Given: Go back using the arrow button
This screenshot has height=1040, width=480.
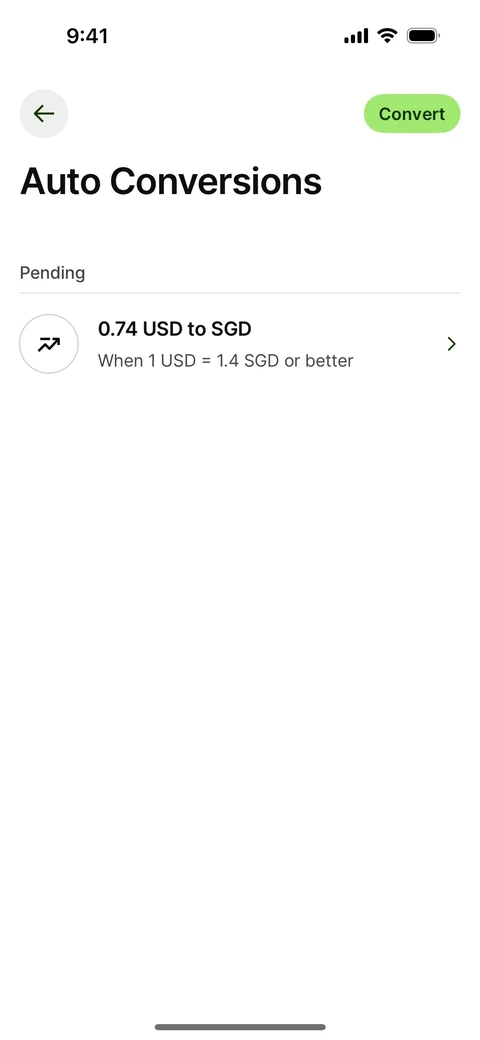Looking at the screenshot, I should (44, 113).
